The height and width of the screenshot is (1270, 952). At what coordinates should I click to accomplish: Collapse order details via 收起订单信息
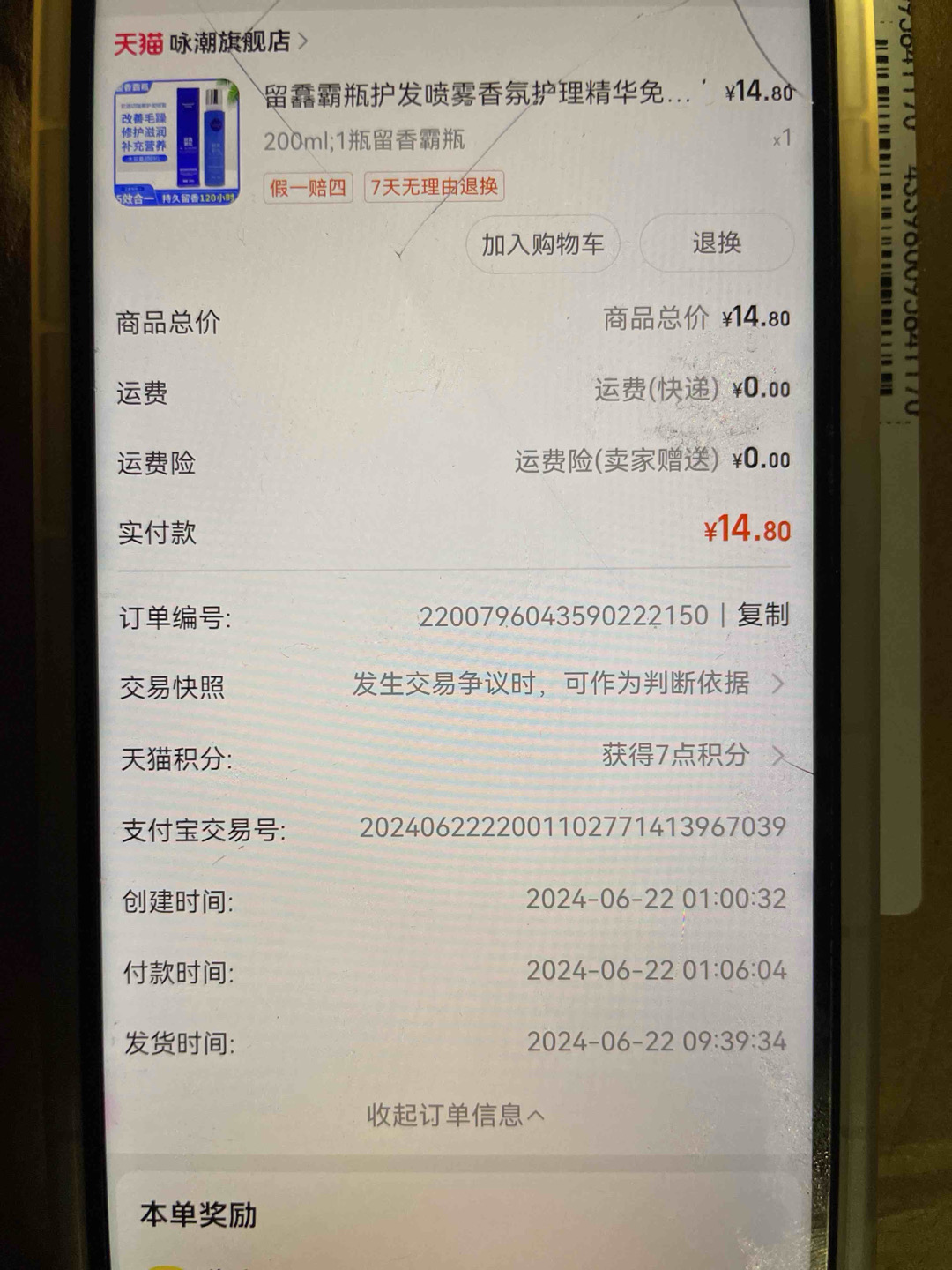click(455, 1115)
